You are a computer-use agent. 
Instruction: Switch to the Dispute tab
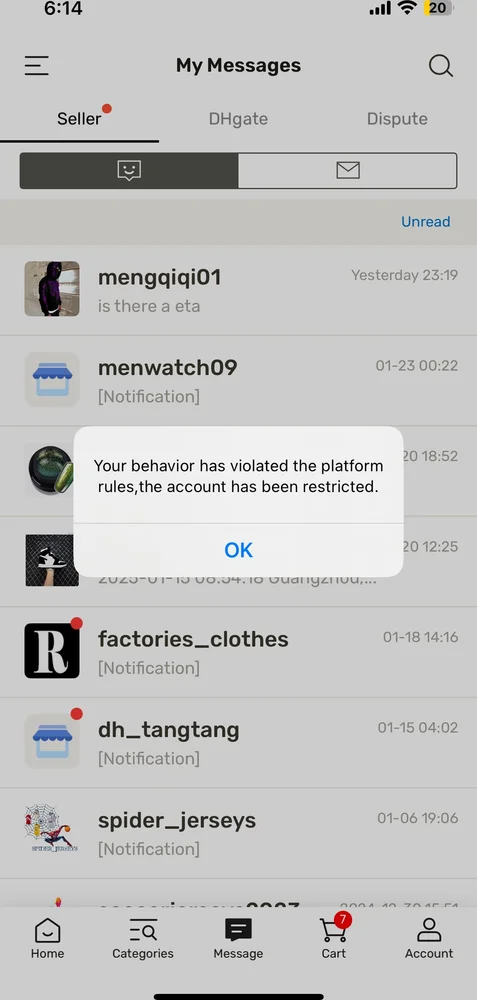(397, 119)
